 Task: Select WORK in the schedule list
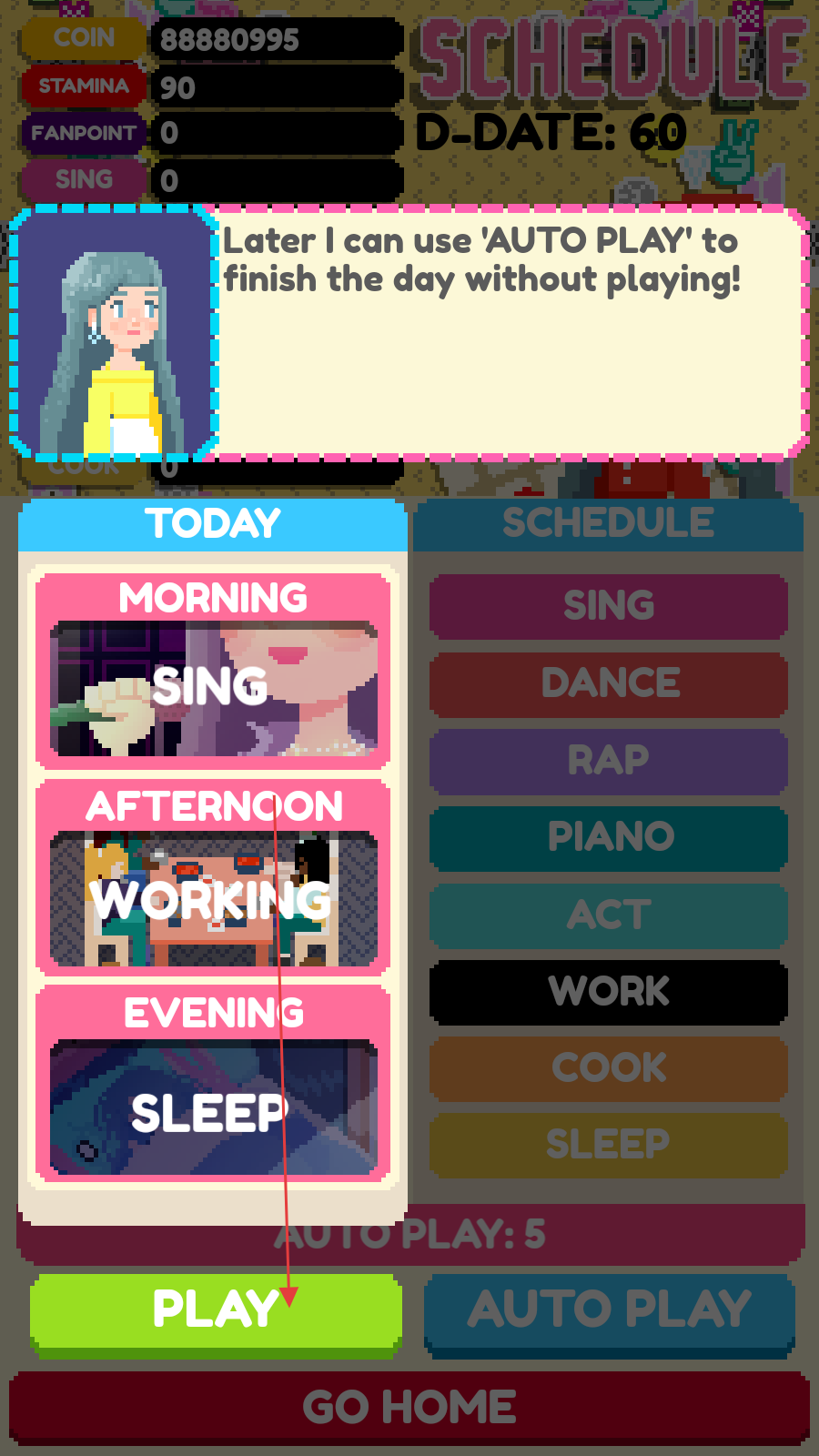pos(608,992)
